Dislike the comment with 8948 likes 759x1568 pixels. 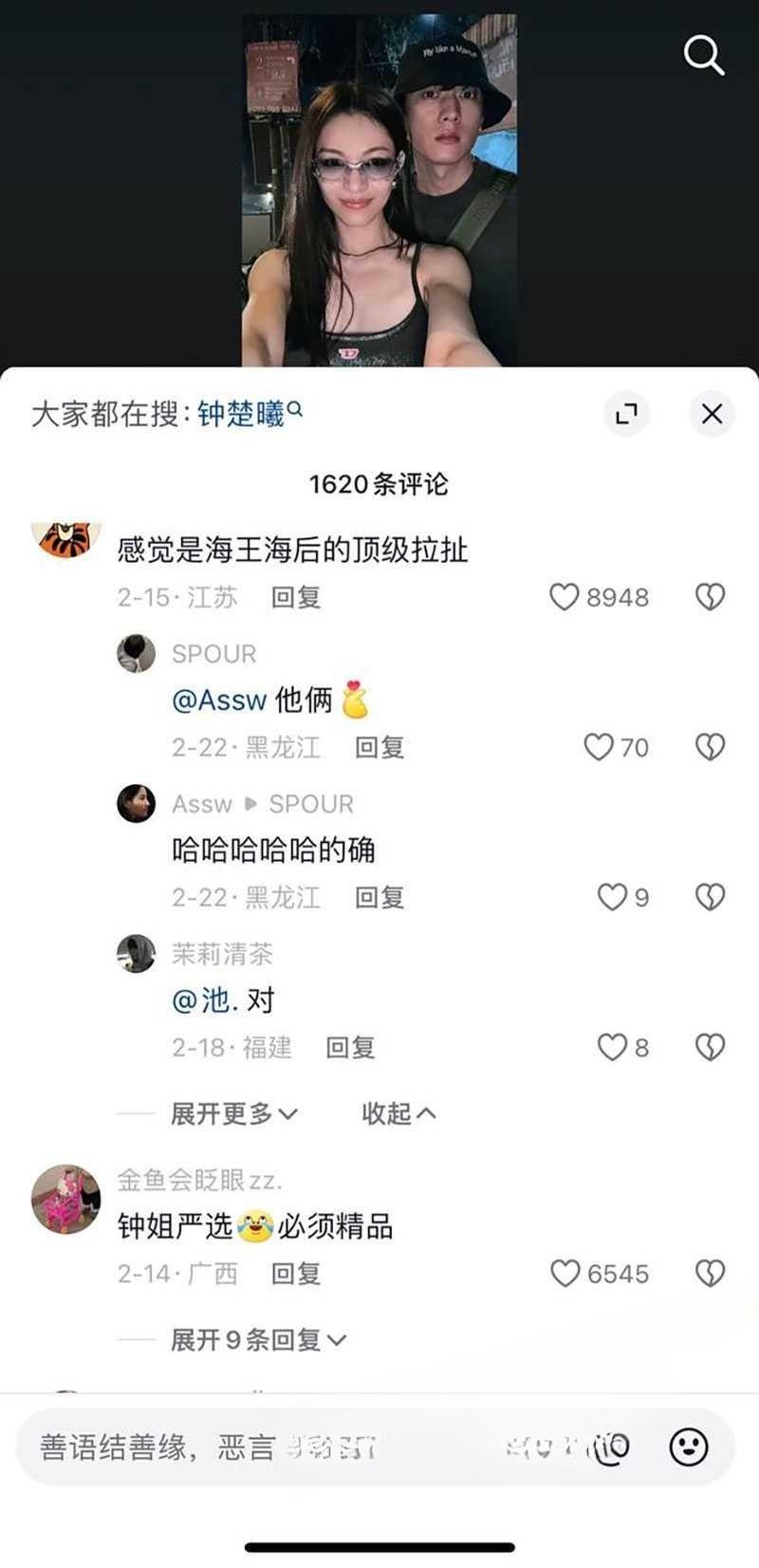coord(710,597)
